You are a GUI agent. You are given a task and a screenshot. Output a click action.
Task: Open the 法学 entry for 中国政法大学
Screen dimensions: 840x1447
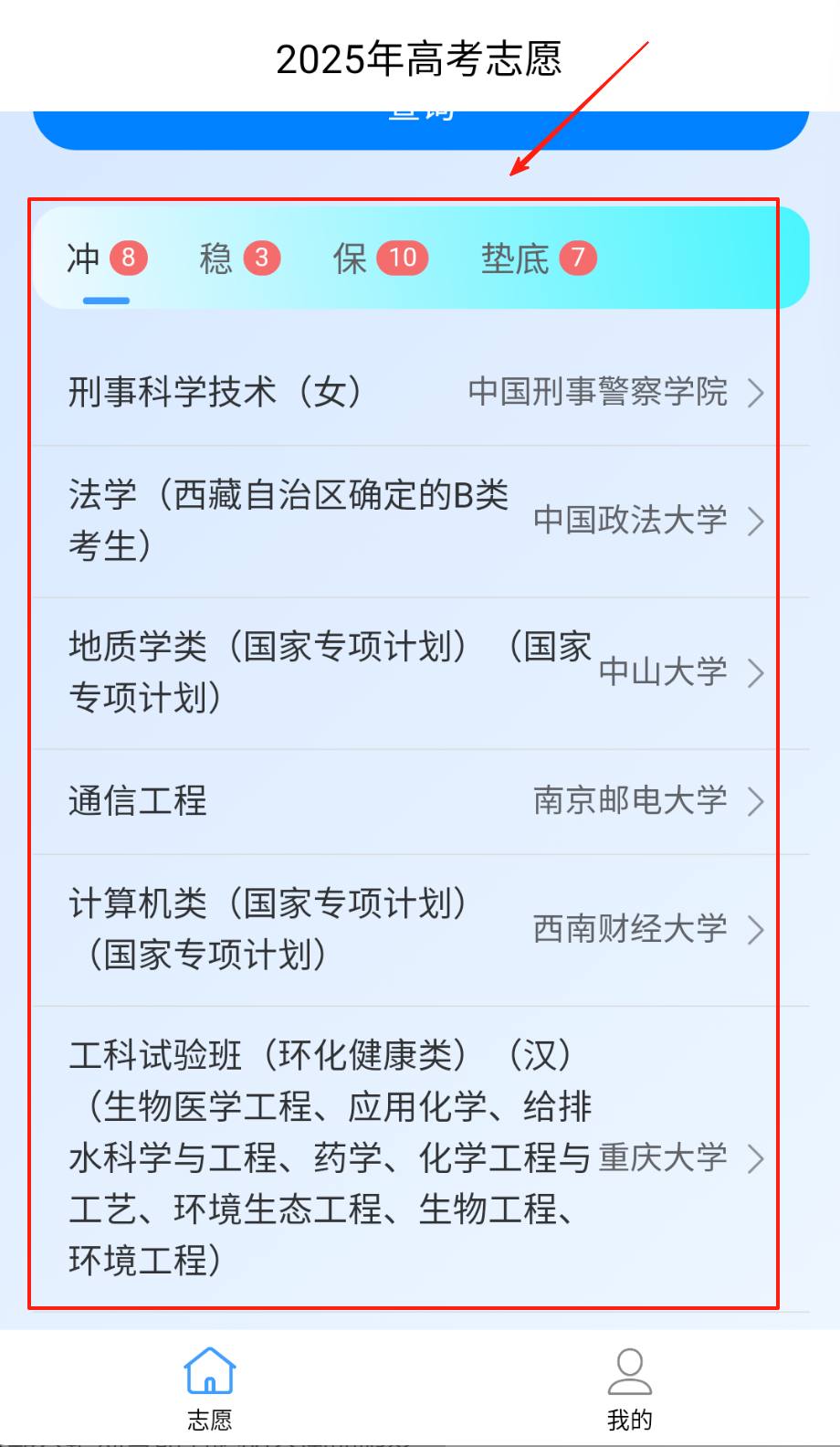pyautogui.click(x=415, y=521)
